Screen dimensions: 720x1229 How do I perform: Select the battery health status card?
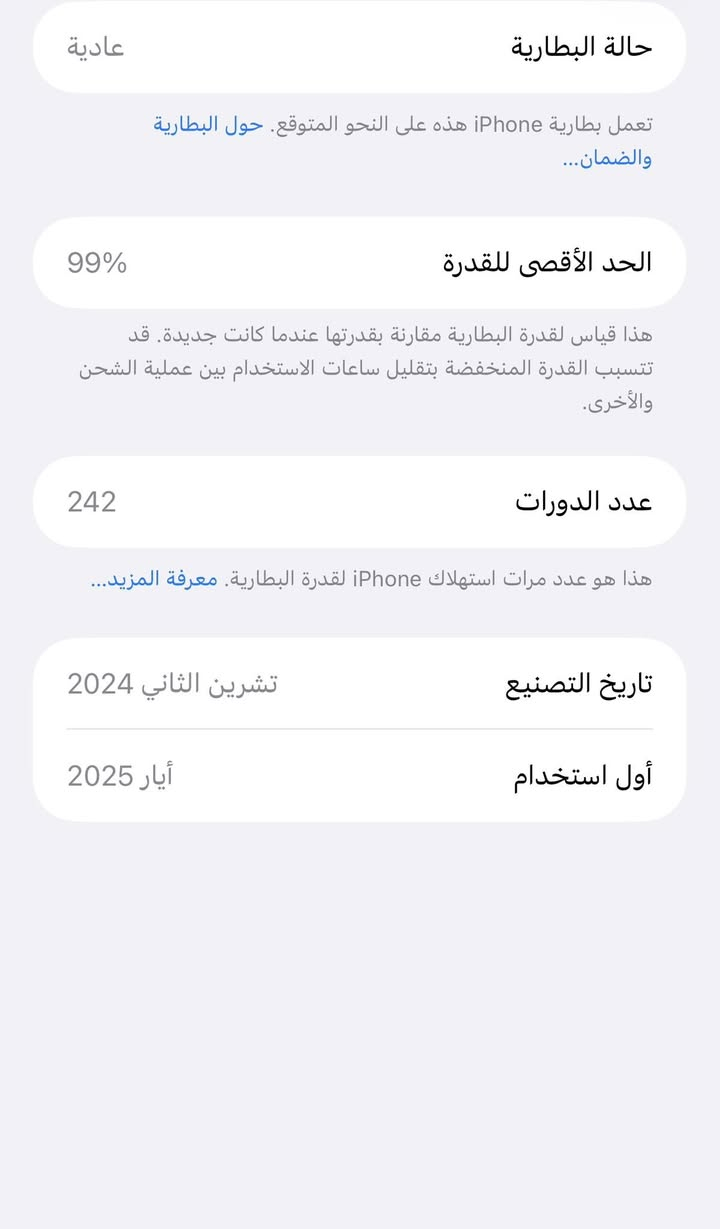coord(360,47)
